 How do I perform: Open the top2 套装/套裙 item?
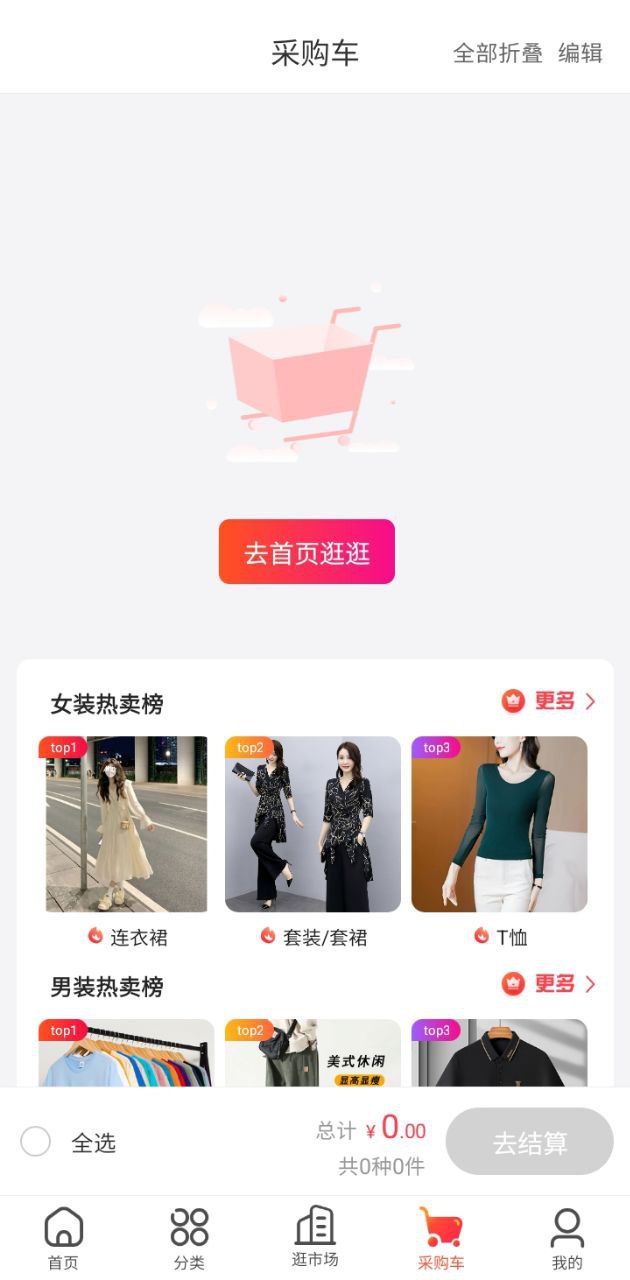(x=312, y=824)
